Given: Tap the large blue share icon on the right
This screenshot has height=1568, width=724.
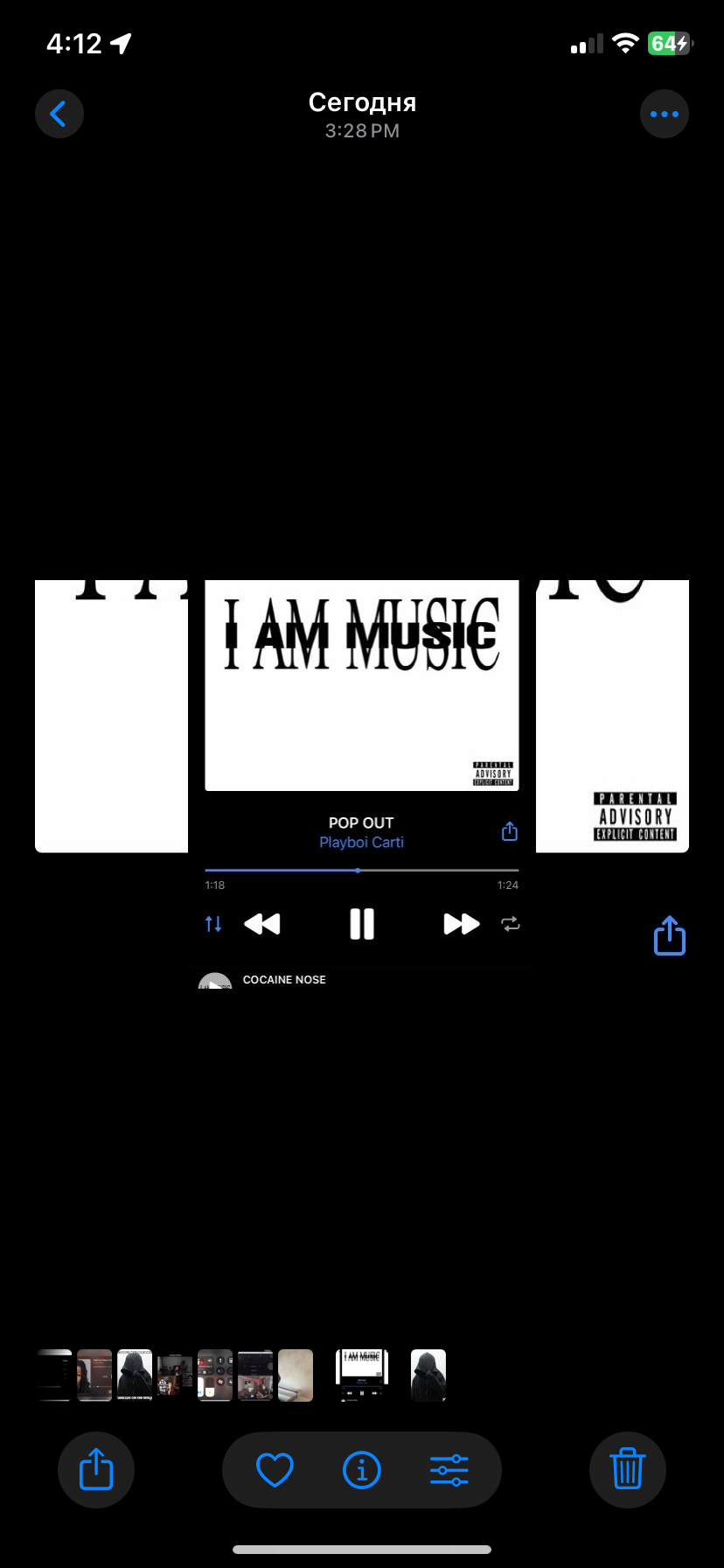Looking at the screenshot, I should pos(669,934).
